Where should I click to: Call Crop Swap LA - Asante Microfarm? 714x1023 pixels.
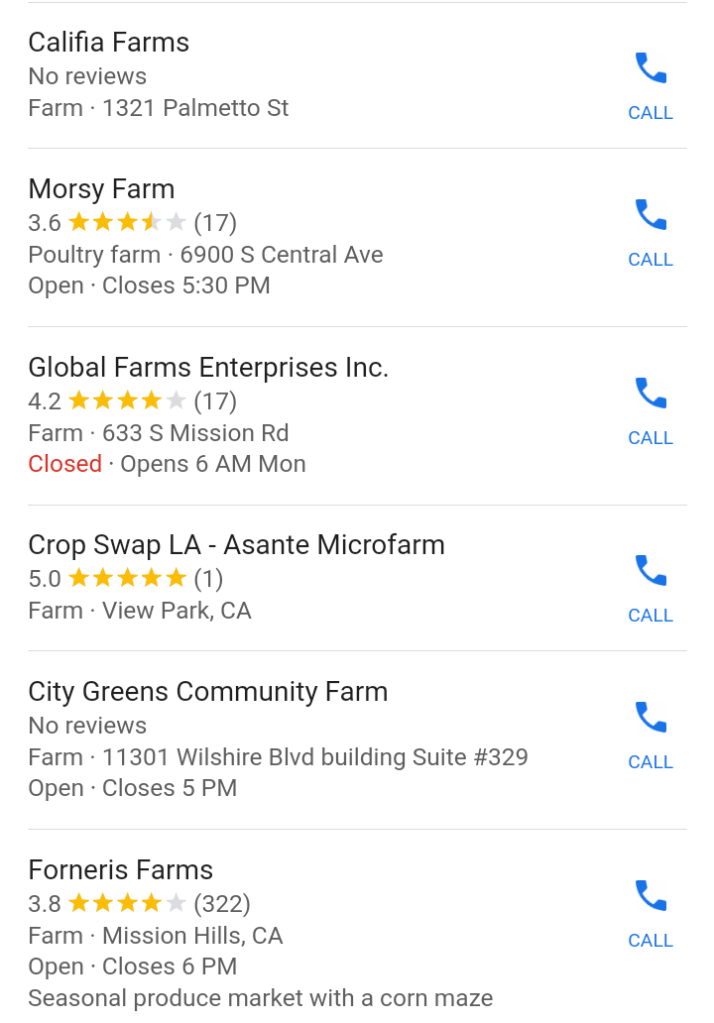point(650,587)
